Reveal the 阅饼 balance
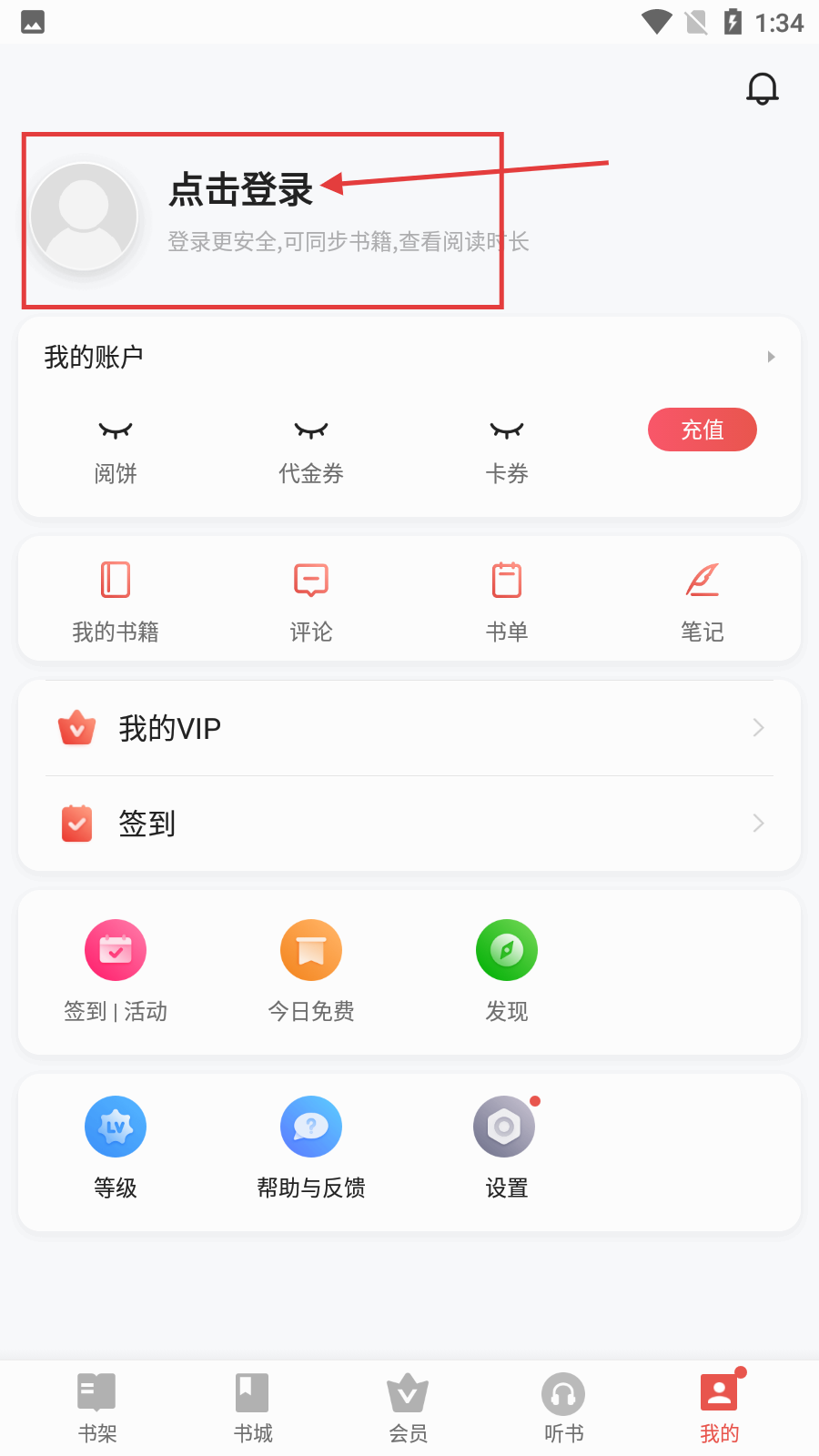This screenshot has height=1456, width=819. click(116, 430)
